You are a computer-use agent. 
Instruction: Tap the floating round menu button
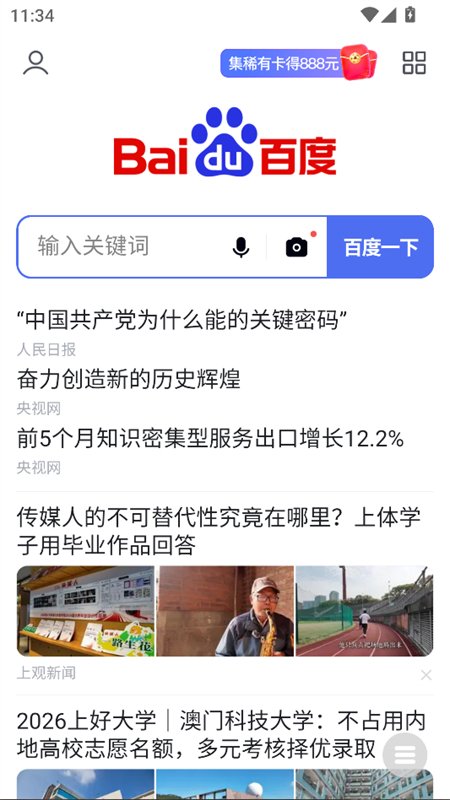[x=405, y=755]
